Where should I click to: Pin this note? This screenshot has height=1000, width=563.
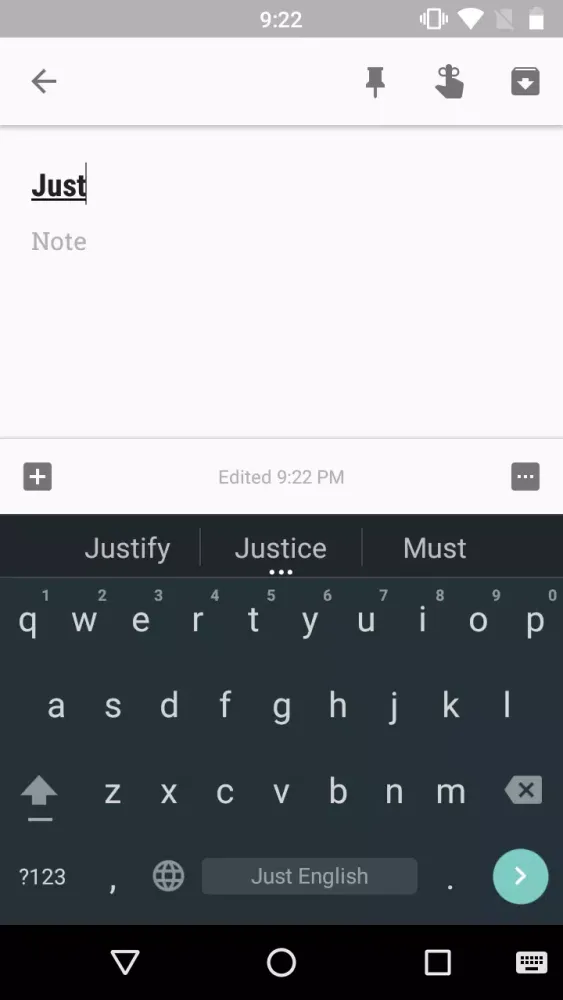pyautogui.click(x=376, y=82)
